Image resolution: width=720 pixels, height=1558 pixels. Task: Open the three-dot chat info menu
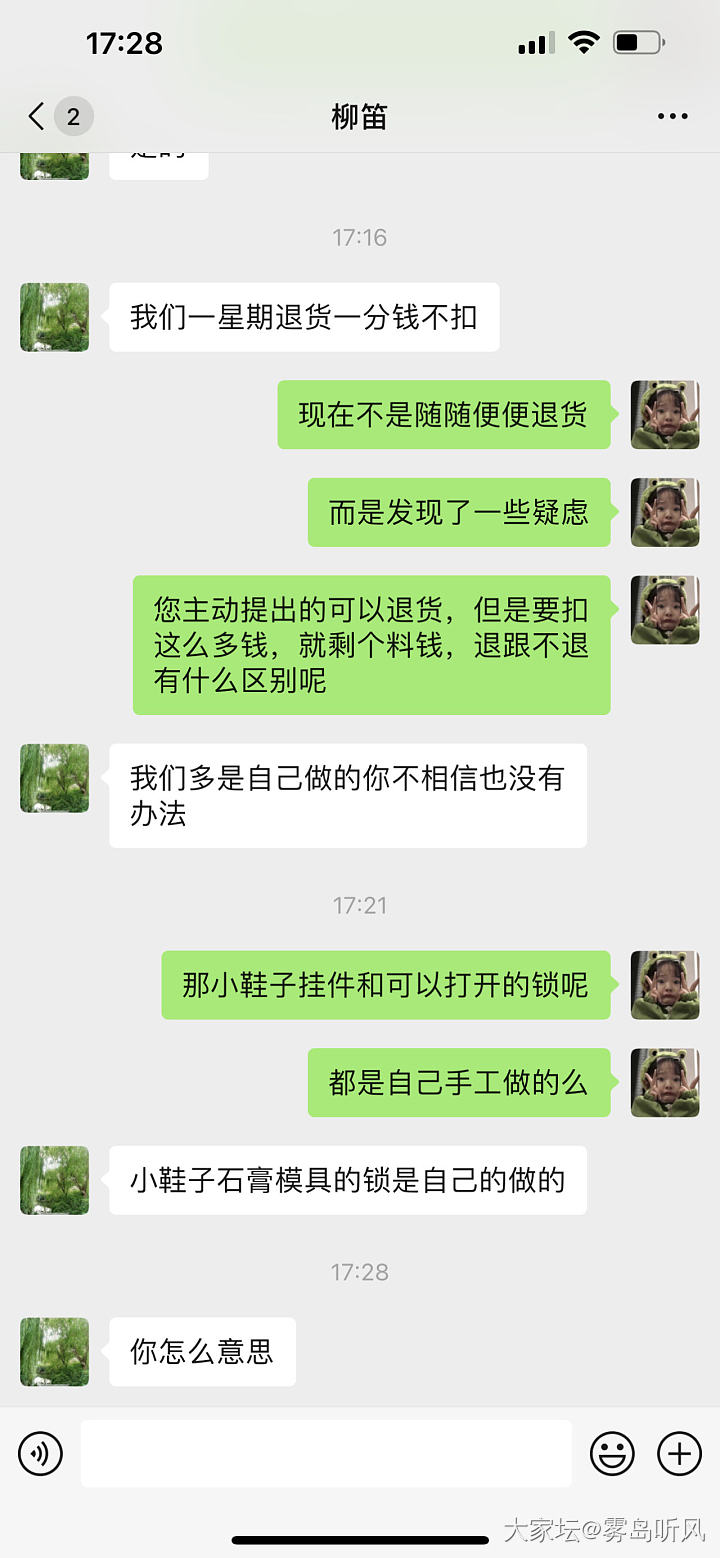tap(672, 117)
